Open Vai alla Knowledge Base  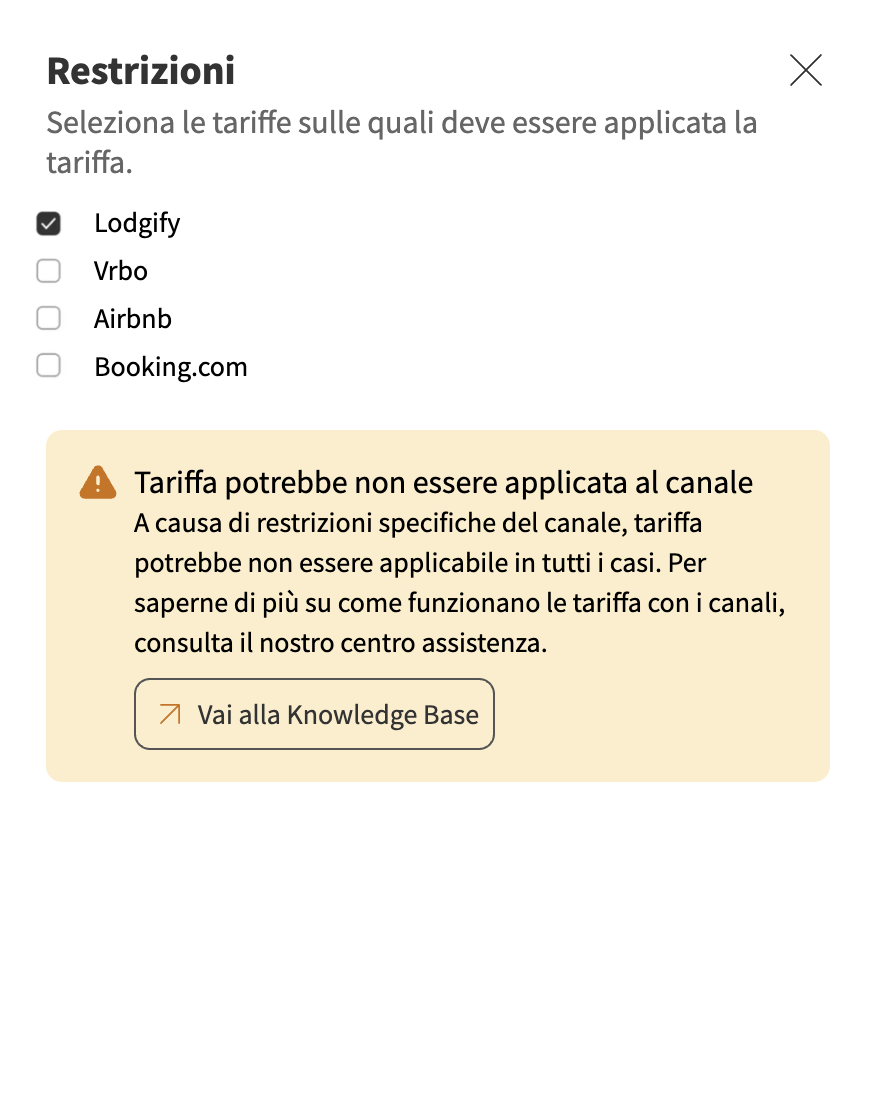pyautogui.click(x=314, y=714)
